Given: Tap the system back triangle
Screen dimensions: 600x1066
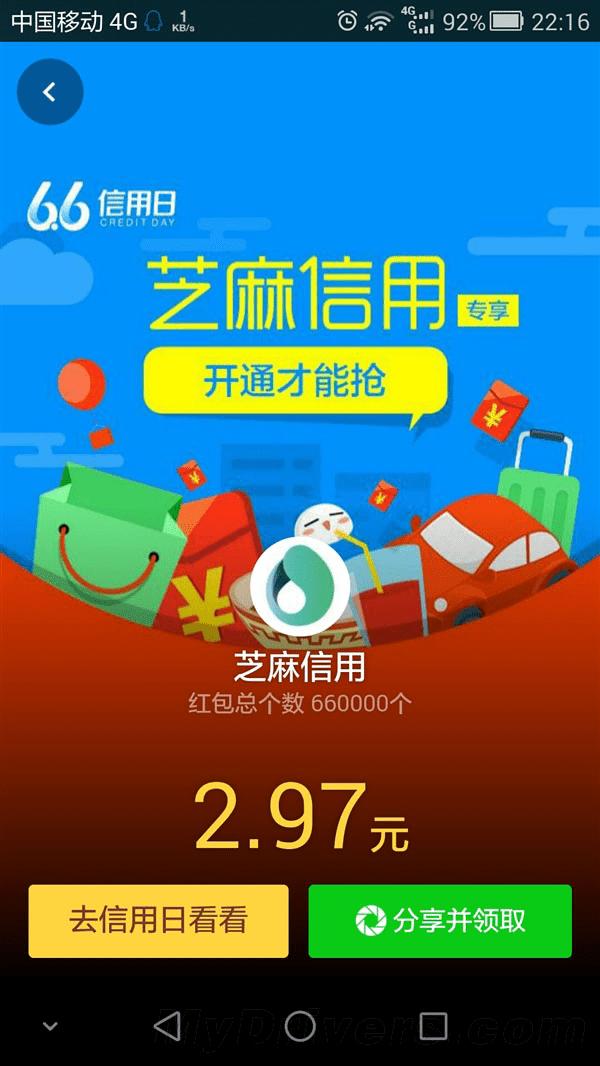Looking at the screenshot, I should tap(167, 1026).
